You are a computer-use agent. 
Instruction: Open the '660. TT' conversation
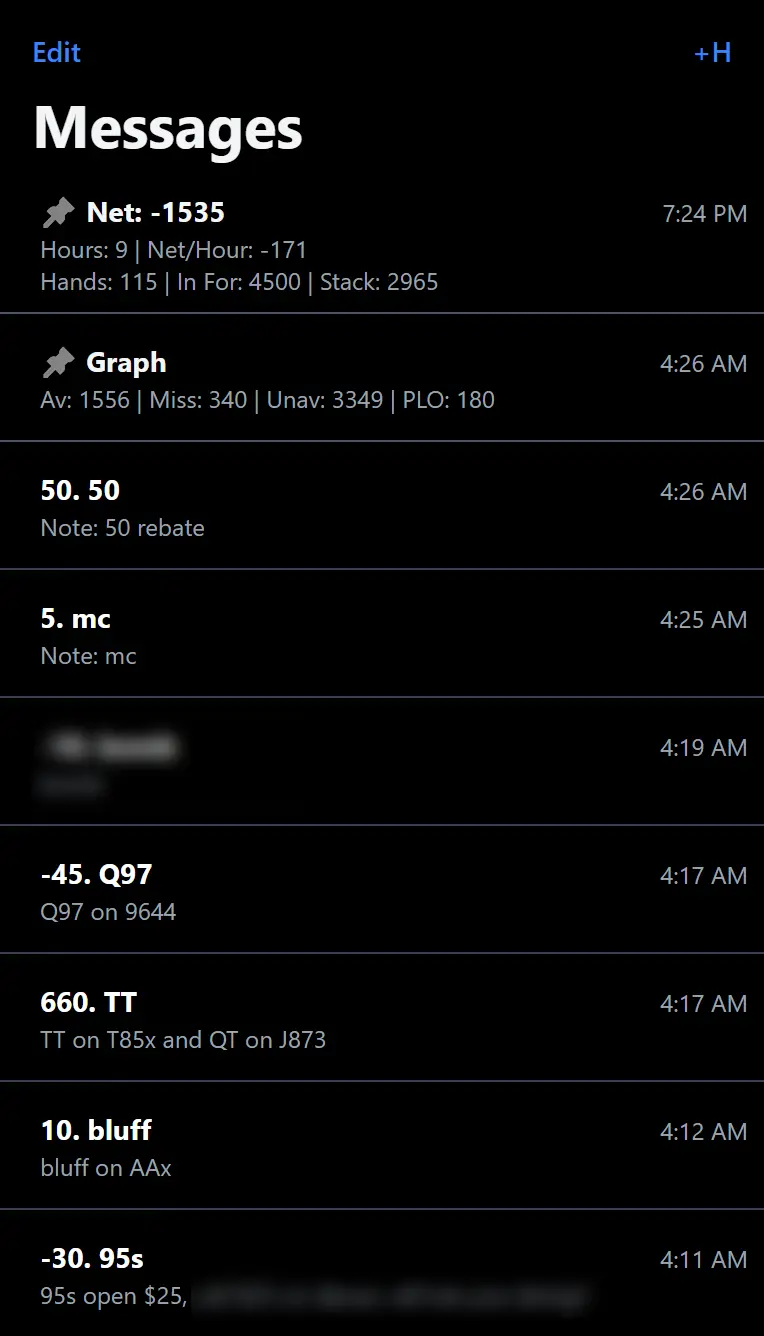300,1020
